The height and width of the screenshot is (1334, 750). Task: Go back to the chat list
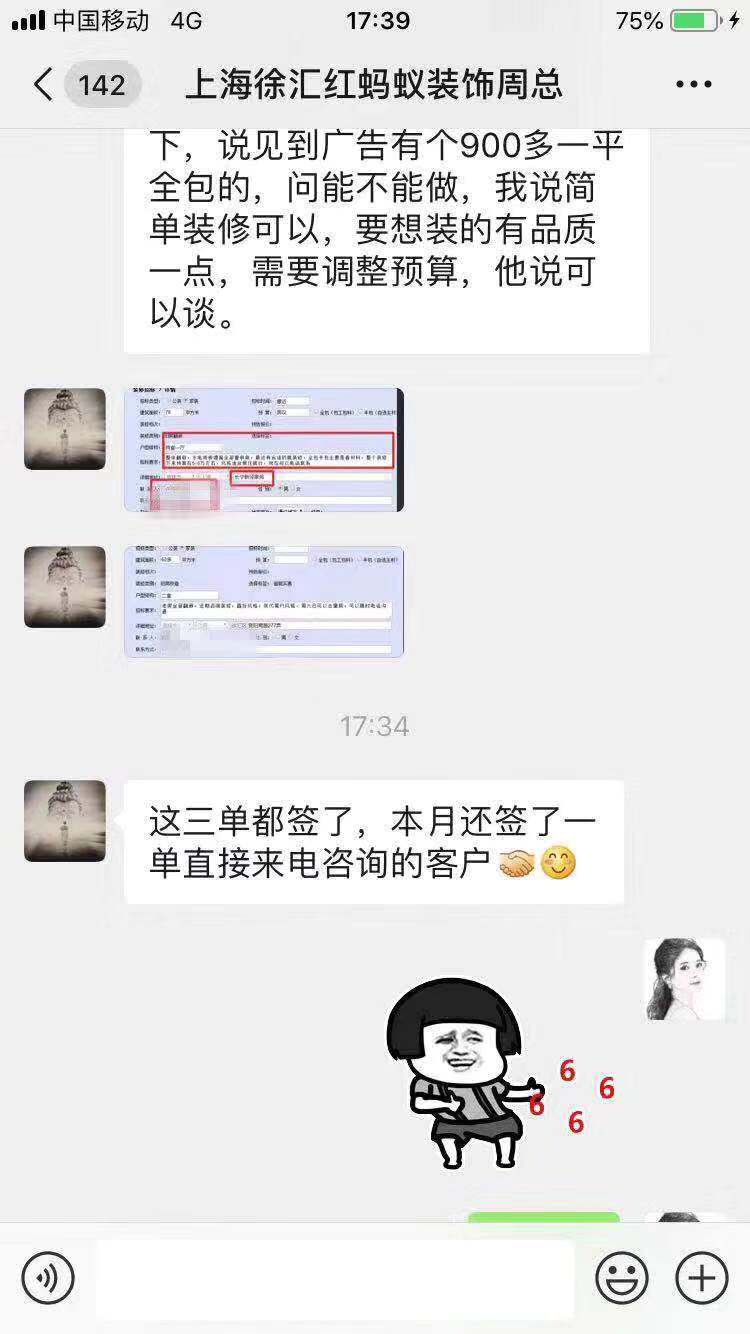coord(42,85)
